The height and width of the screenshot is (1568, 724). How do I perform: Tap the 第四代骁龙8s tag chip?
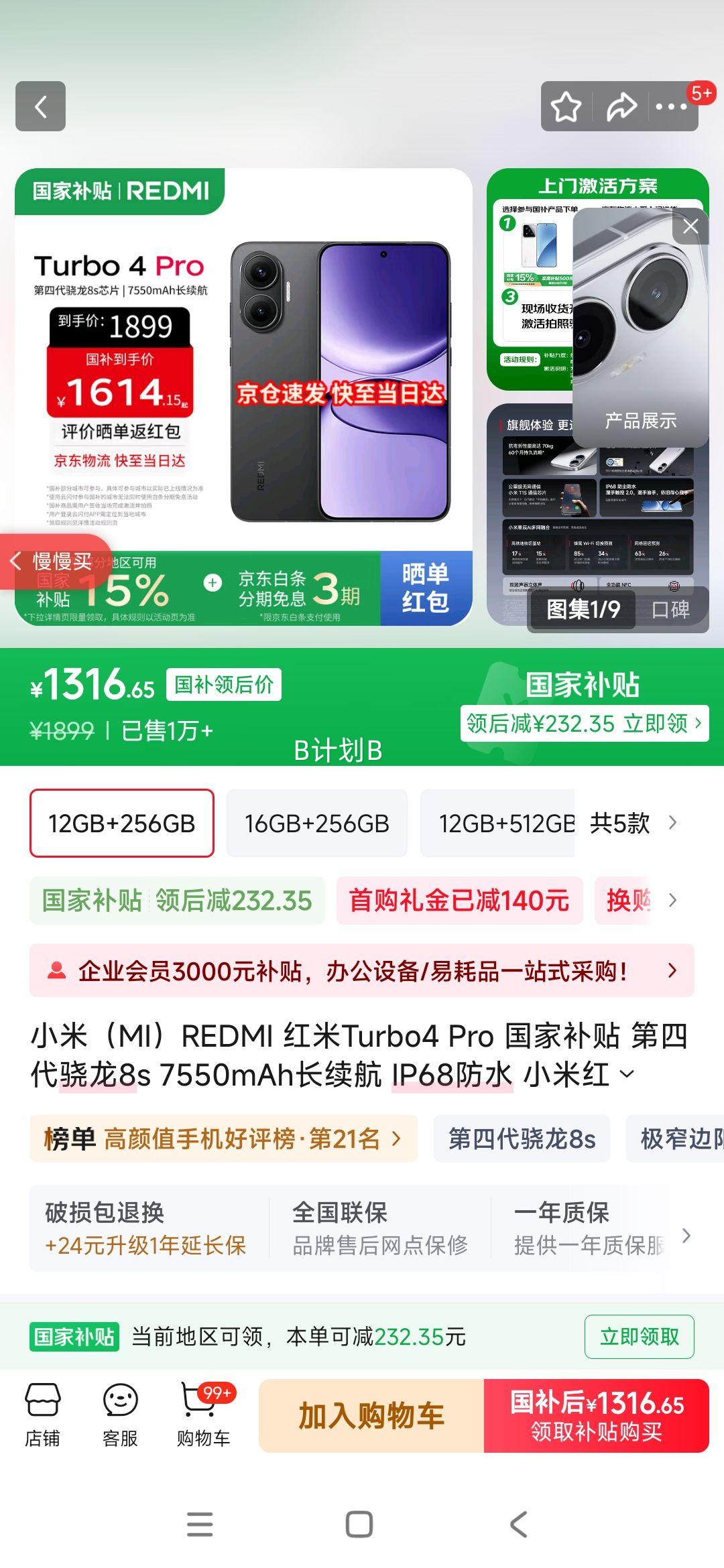pos(522,1138)
